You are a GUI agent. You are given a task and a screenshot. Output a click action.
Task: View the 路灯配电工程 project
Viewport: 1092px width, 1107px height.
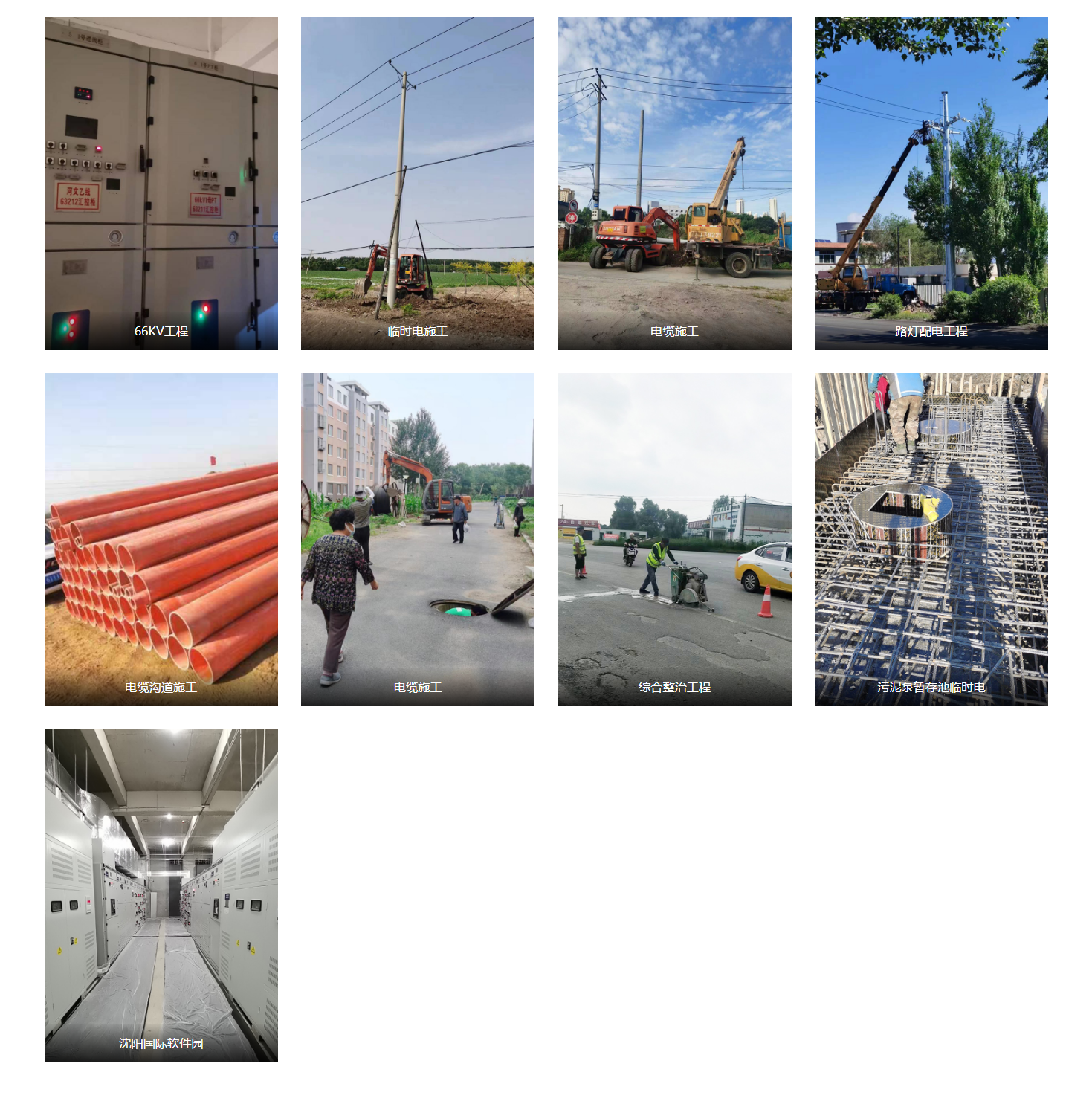point(931,184)
